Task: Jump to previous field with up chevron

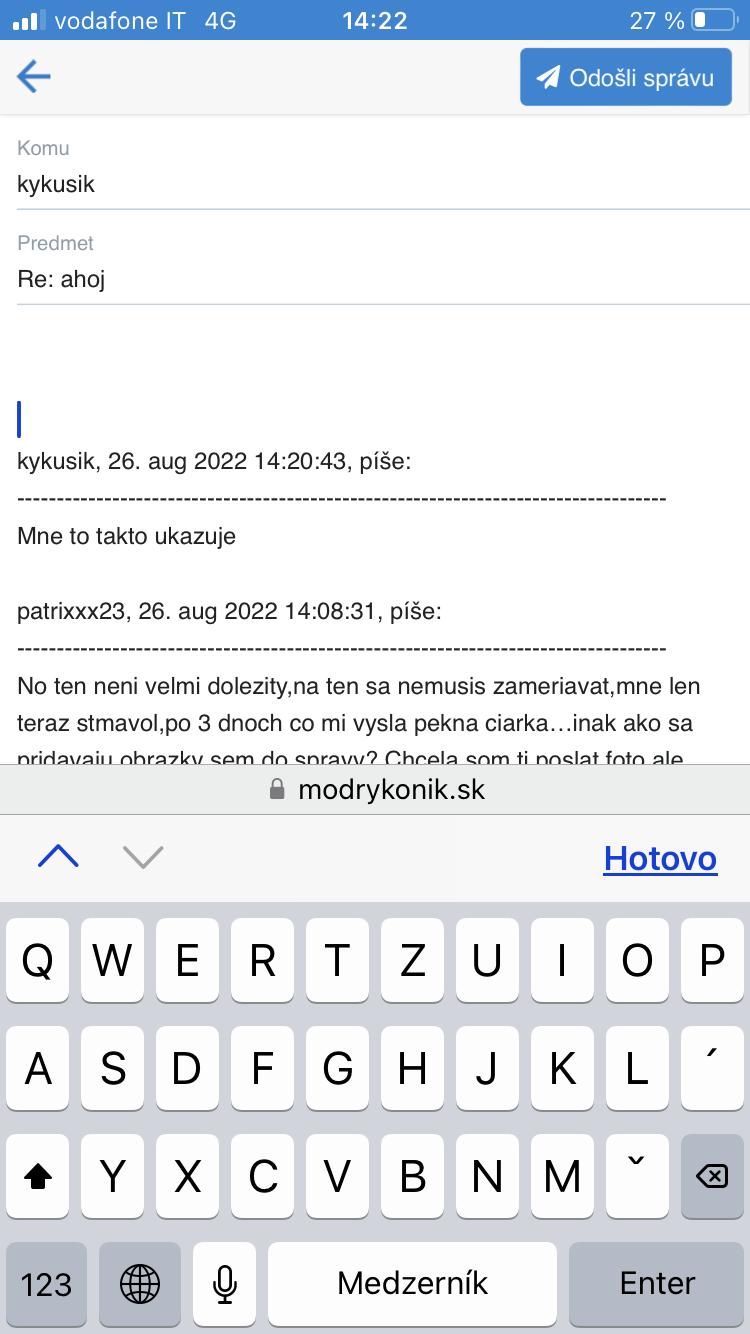Action: pos(58,857)
